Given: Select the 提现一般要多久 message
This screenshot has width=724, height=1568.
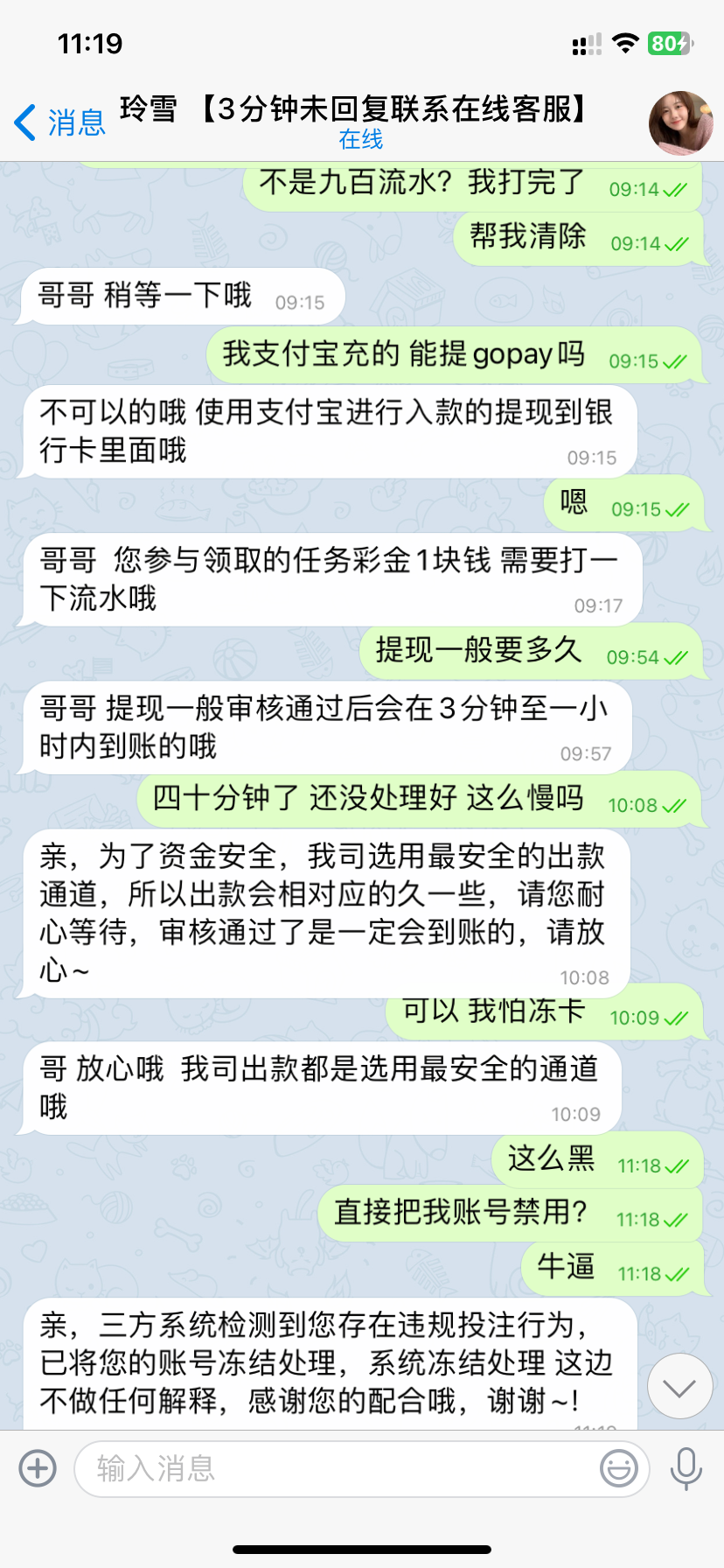Looking at the screenshot, I should (x=477, y=652).
